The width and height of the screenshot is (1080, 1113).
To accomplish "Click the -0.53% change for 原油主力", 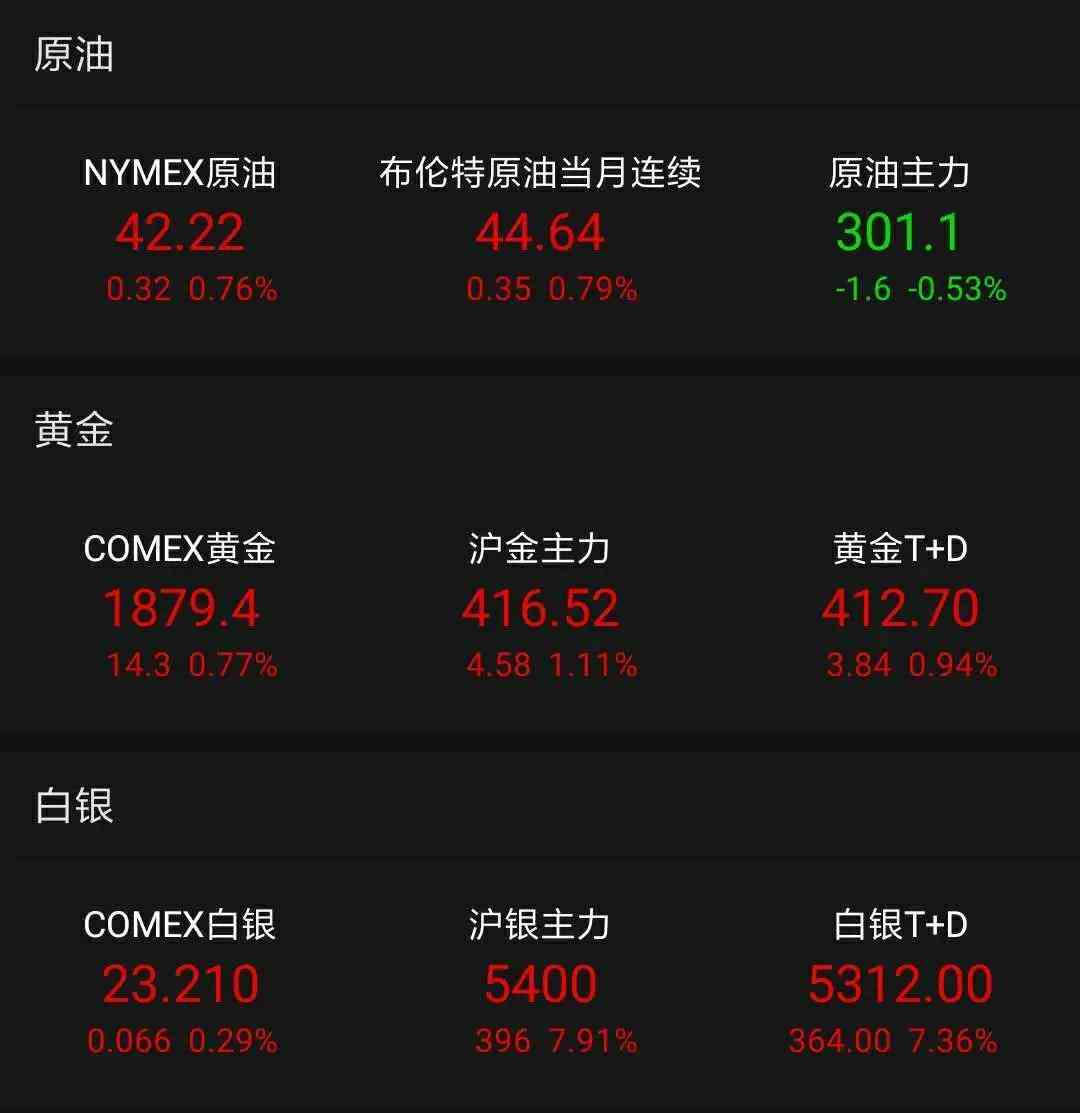I will tap(952, 289).
